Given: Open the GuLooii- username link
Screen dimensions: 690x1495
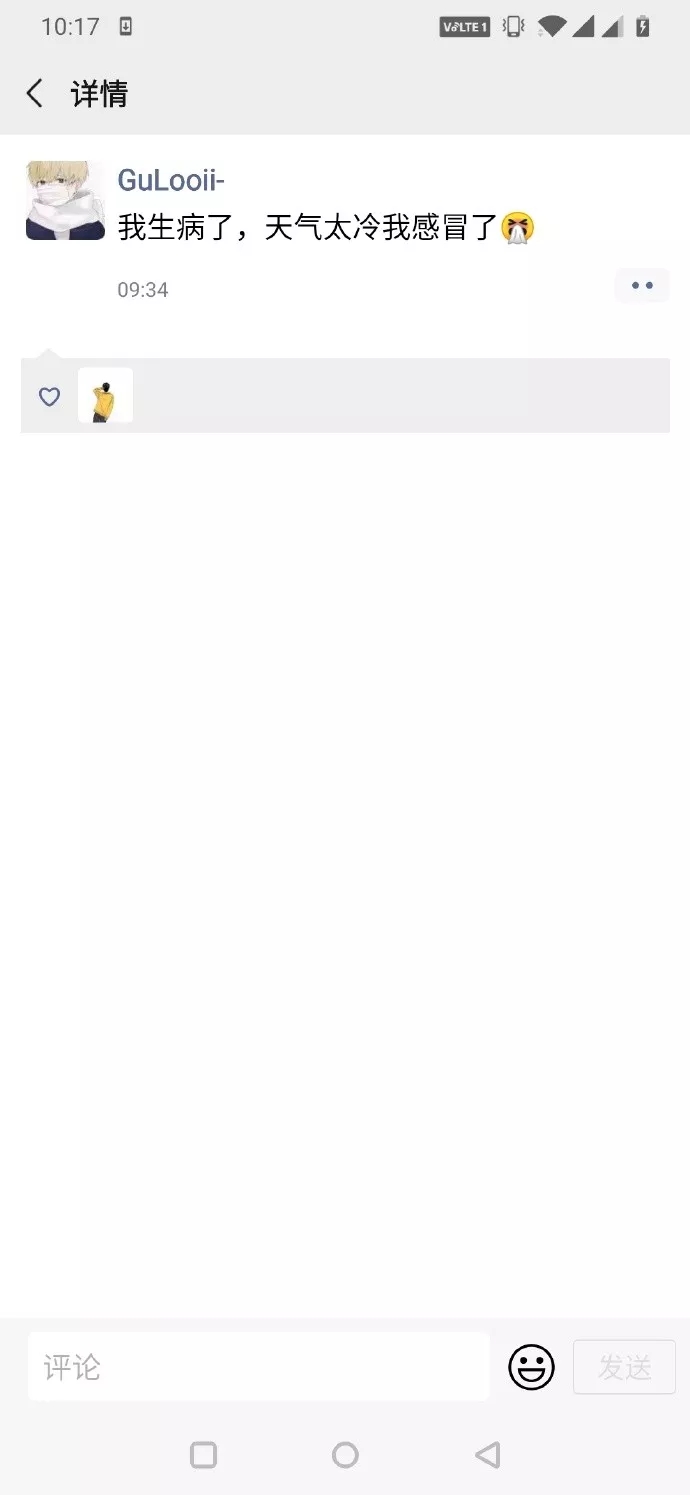Looking at the screenshot, I should [171, 180].
